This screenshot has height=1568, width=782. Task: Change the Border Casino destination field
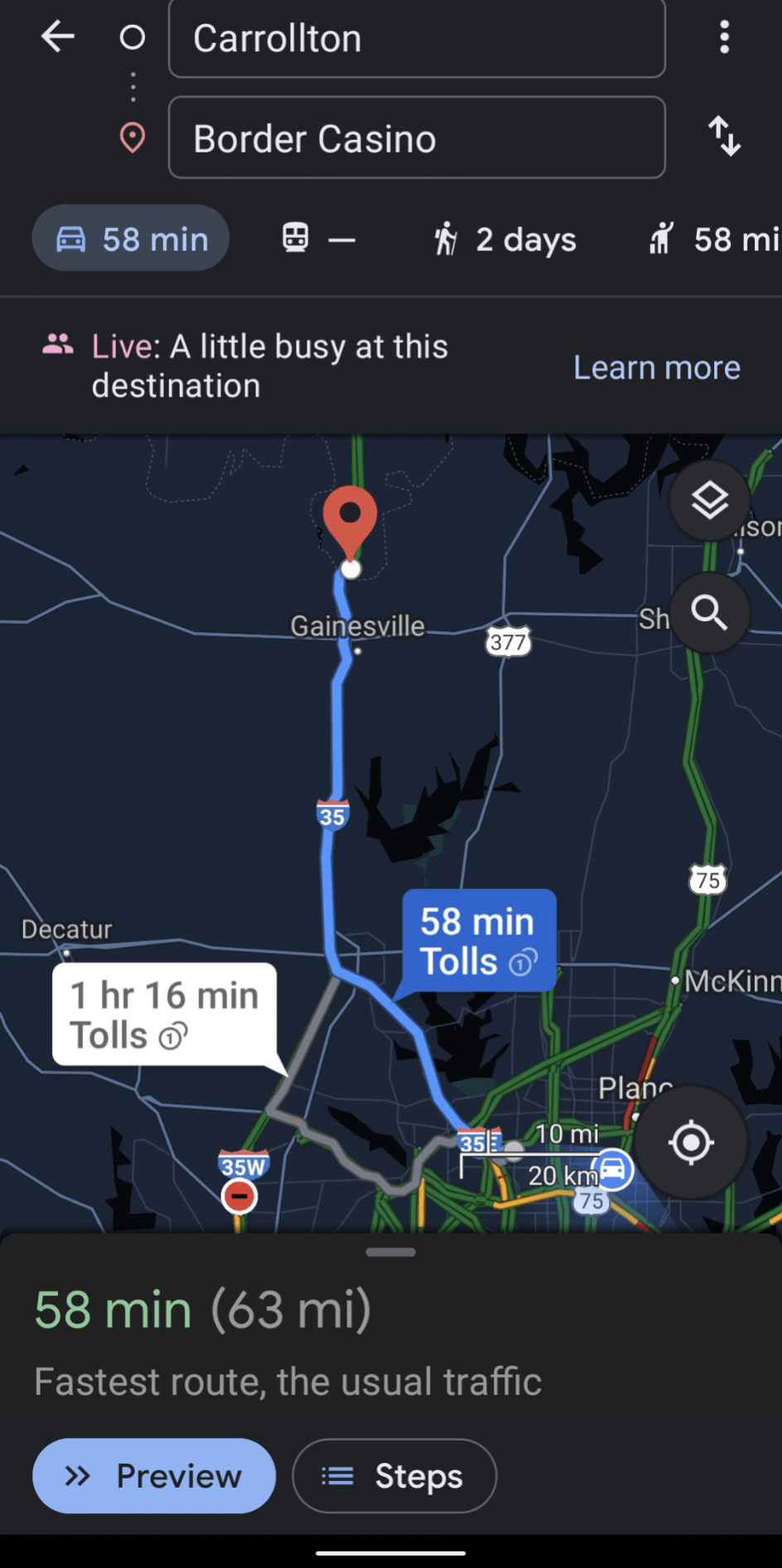tap(416, 138)
